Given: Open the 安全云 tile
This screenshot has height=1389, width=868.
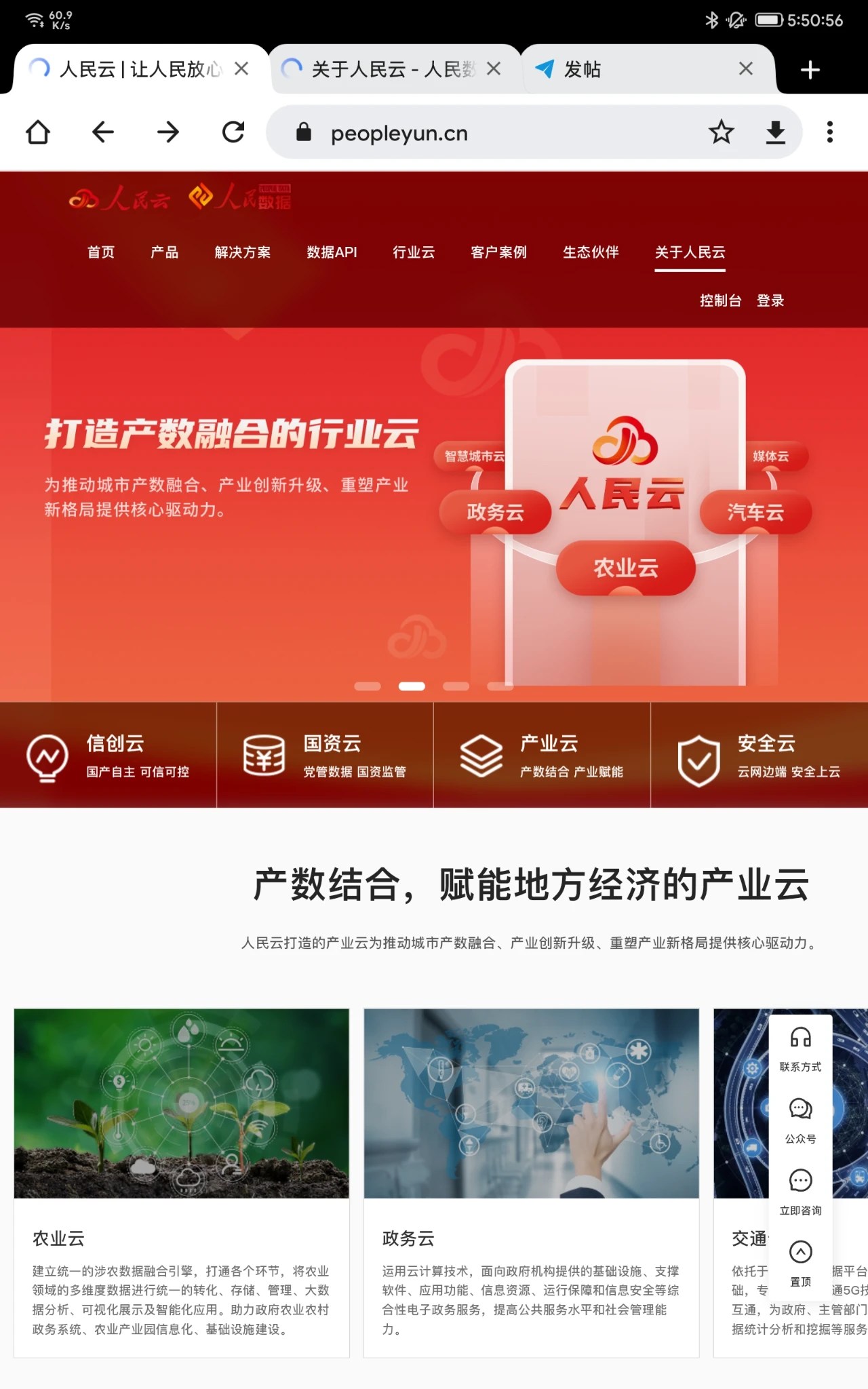Looking at the screenshot, I should pos(759,756).
